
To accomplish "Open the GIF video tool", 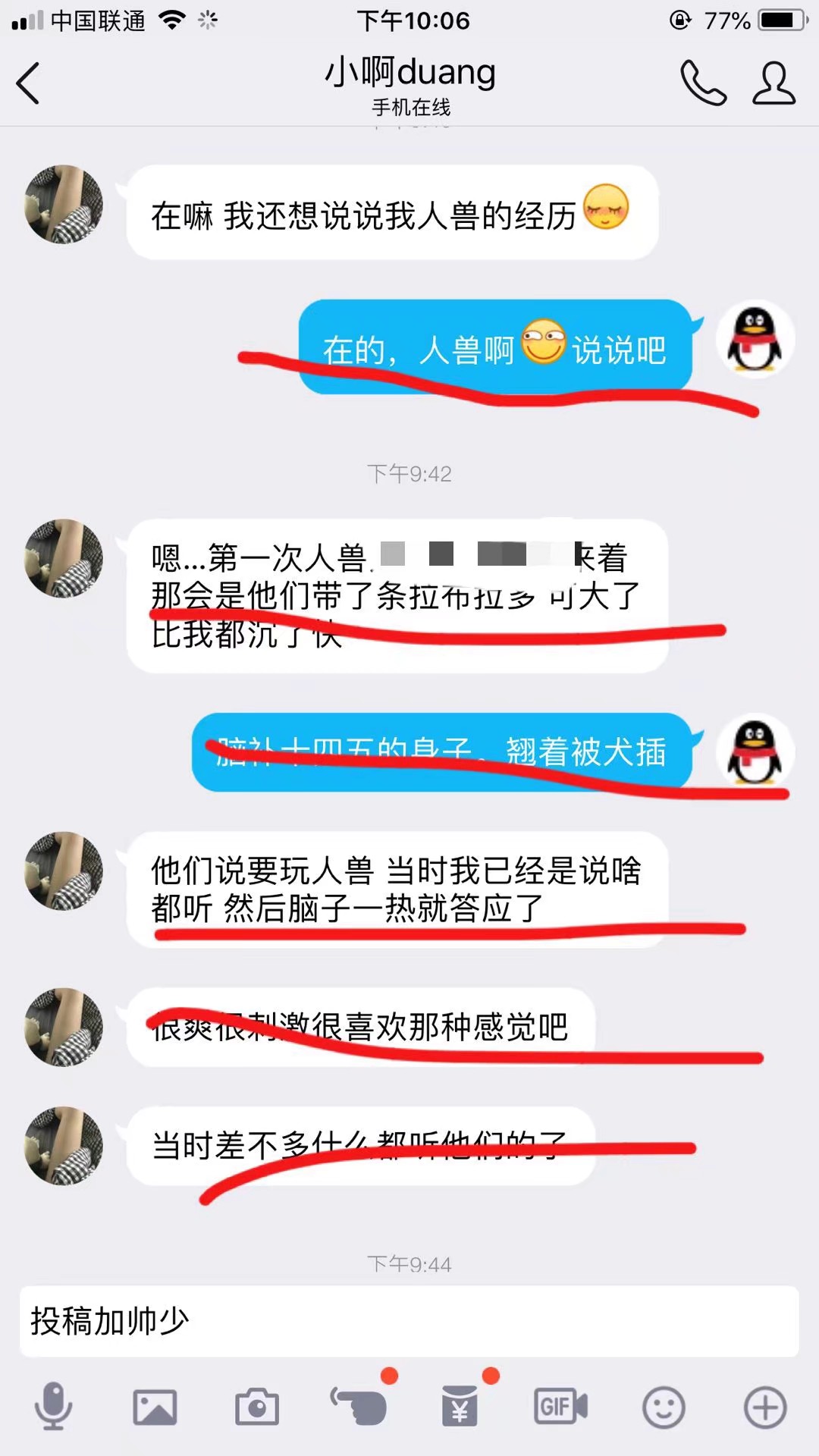I will pos(561,1407).
